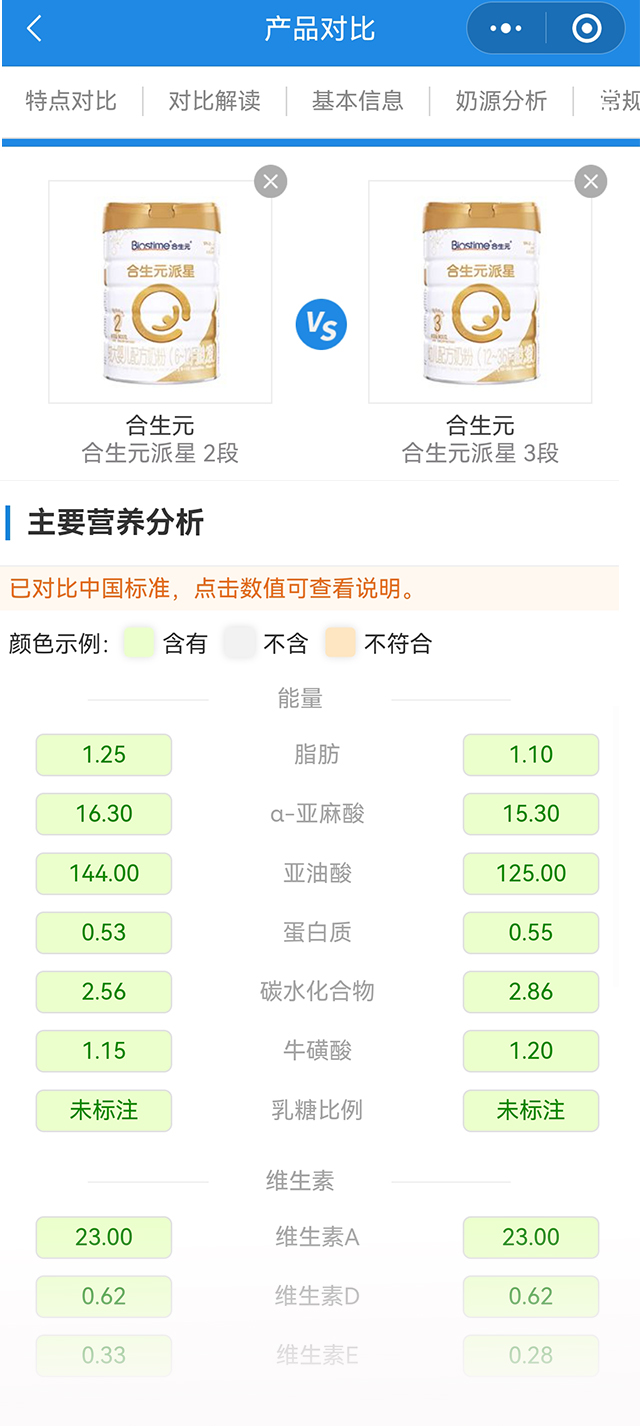The height and width of the screenshot is (1426, 640).
Task: Select the 奶源分析 tab
Action: click(501, 101)
